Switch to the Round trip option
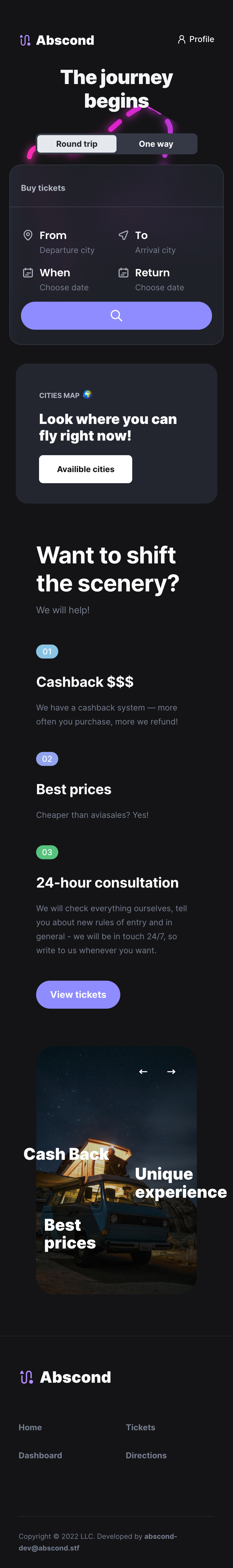 pyautogui.click(x=77, y=144)
